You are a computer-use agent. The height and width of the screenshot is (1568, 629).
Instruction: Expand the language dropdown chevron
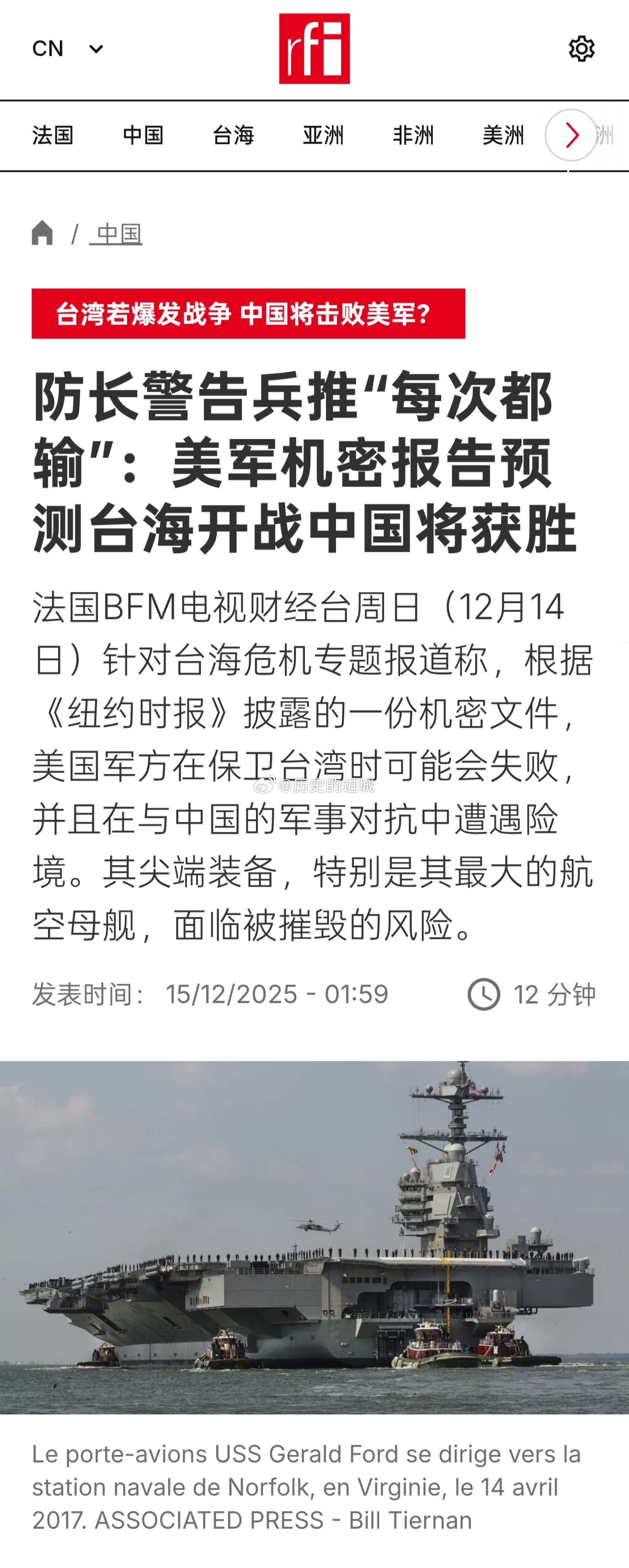tap(95, 50)
